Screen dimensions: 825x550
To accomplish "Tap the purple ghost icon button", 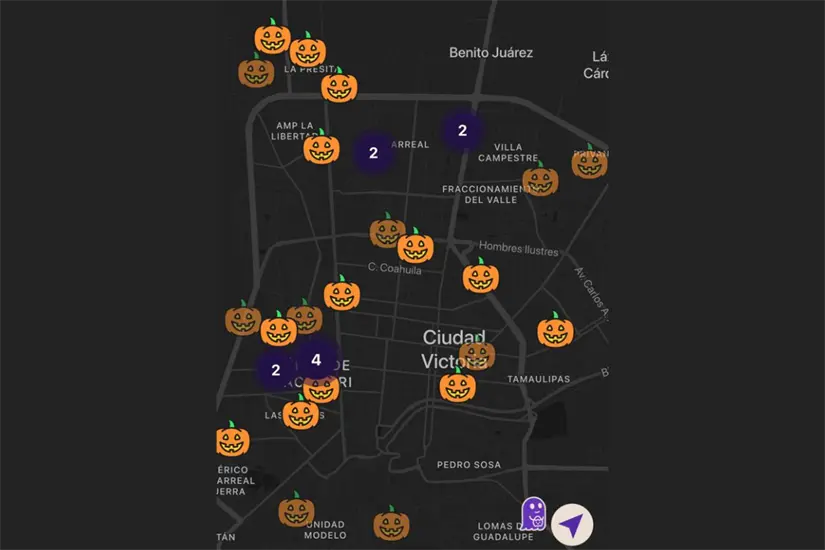I will [534, 514].
